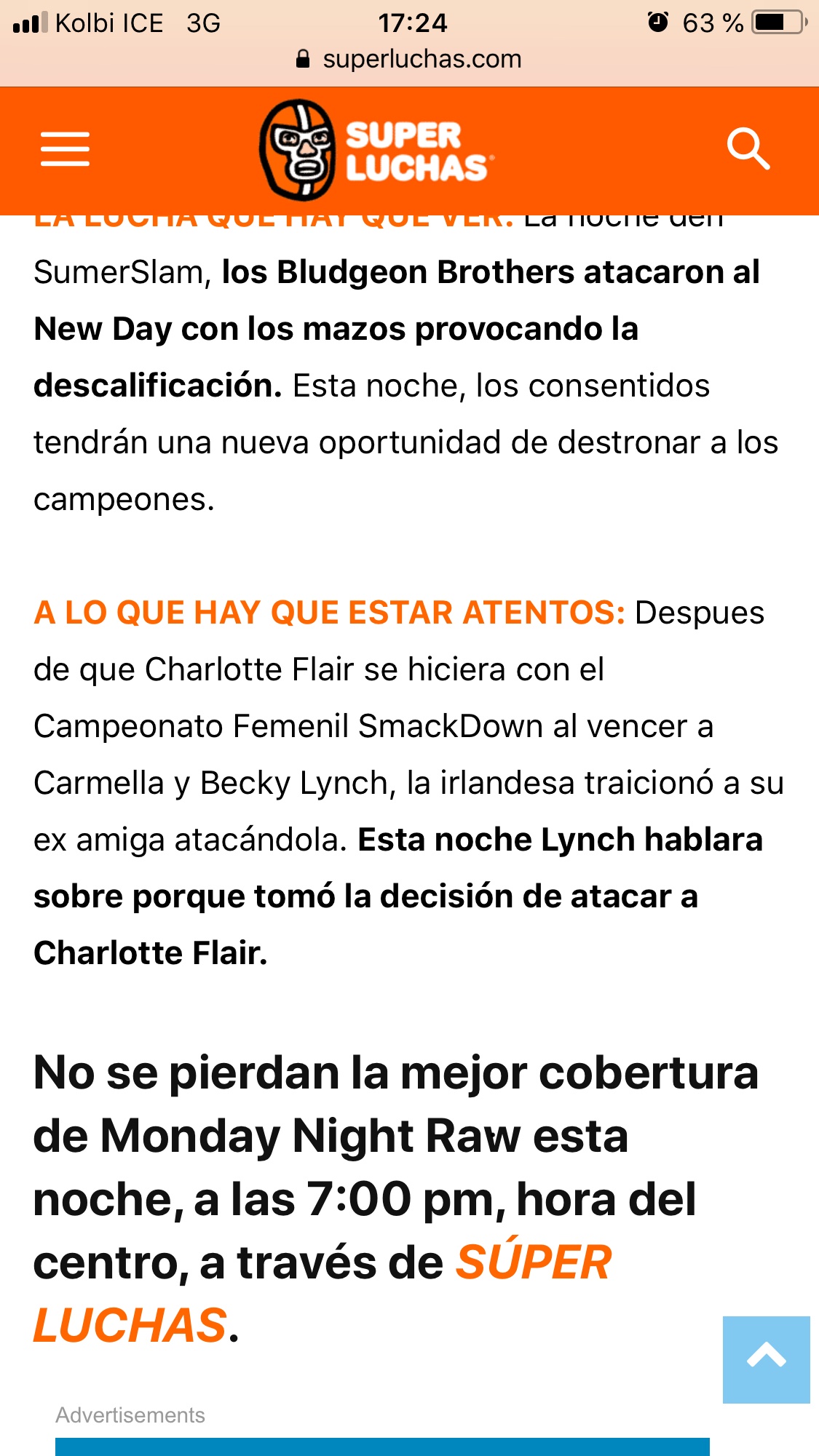The height and width of the screenshot is (1456, 819).
Task: Tap the scroll-to-top arrow button
Action: tap(766, 1359)
